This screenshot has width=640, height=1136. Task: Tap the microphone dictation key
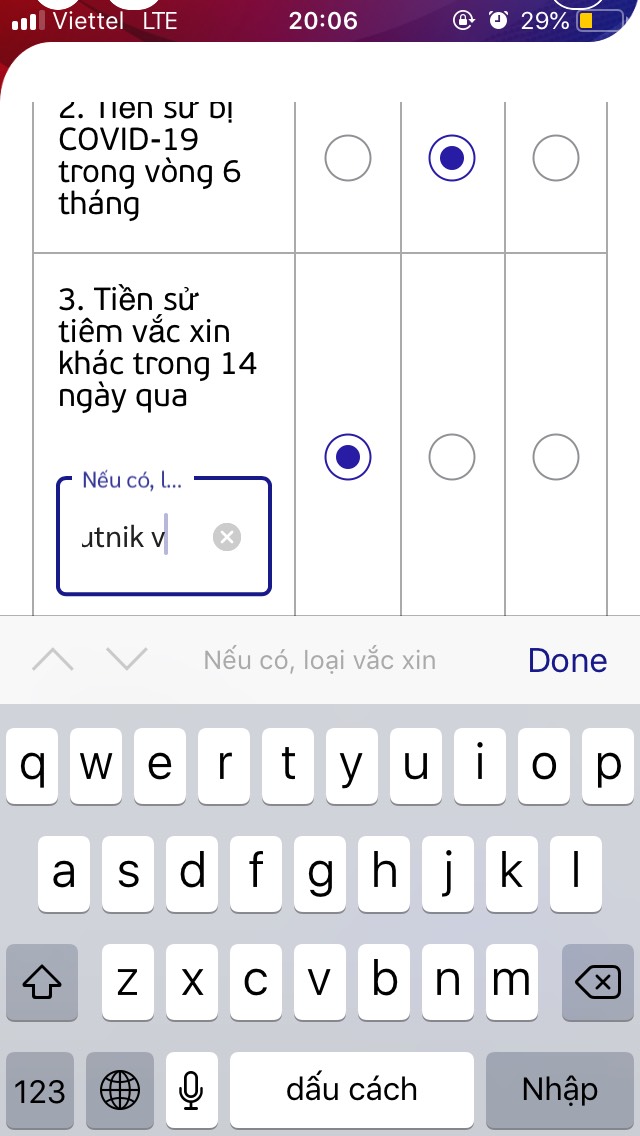(x=191, y=1089)
